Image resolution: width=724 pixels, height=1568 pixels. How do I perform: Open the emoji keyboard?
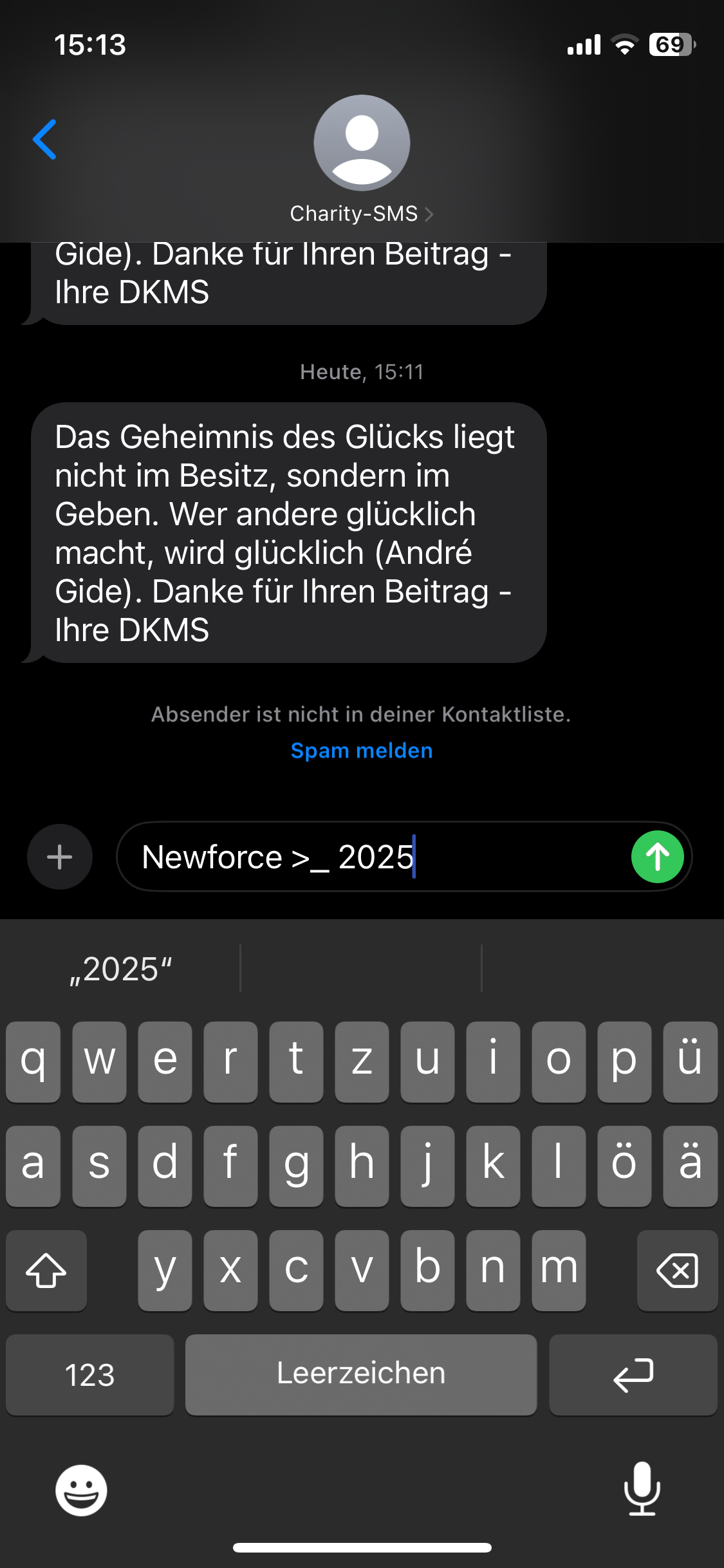[x=81, y=1490]
